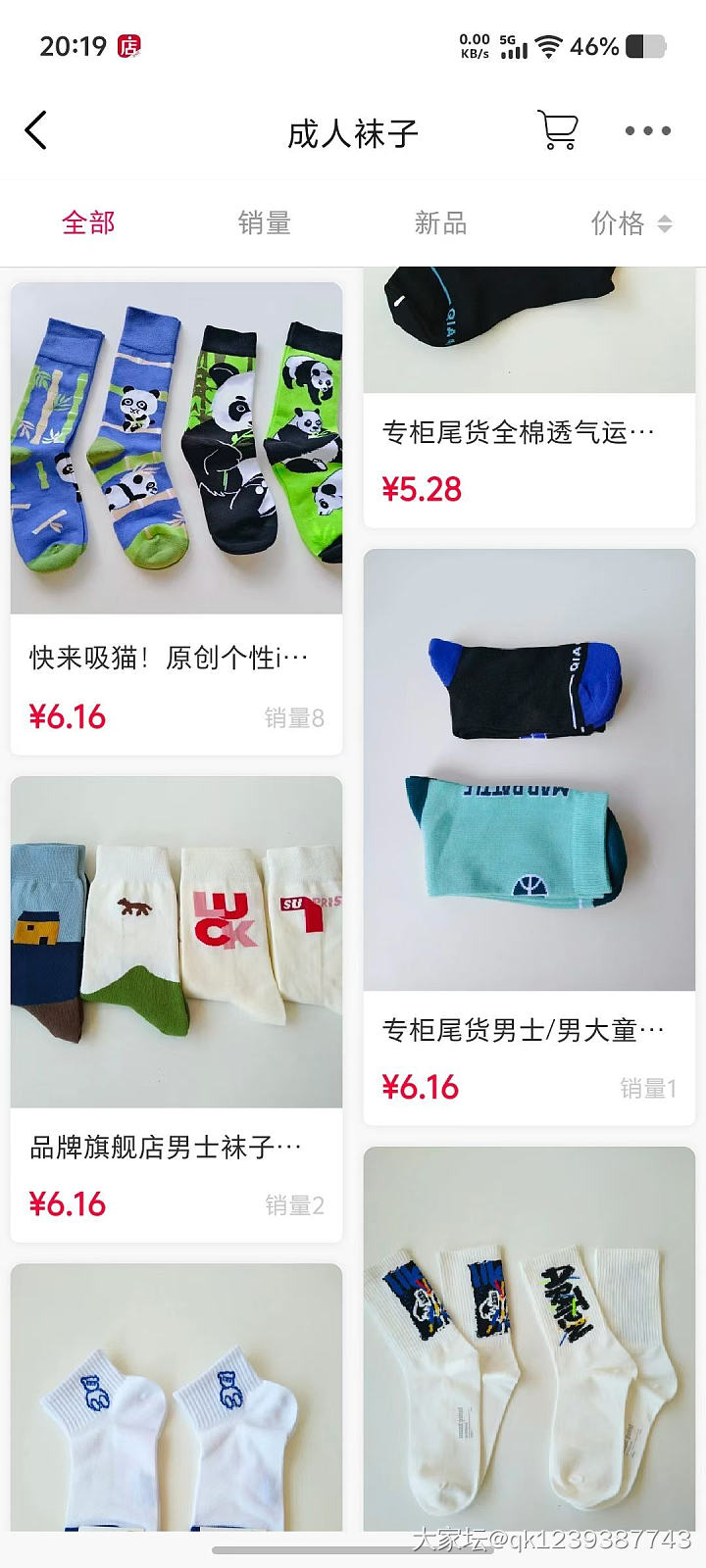
Task: Open the more options three-dot menu
Action: click(646, 129)
